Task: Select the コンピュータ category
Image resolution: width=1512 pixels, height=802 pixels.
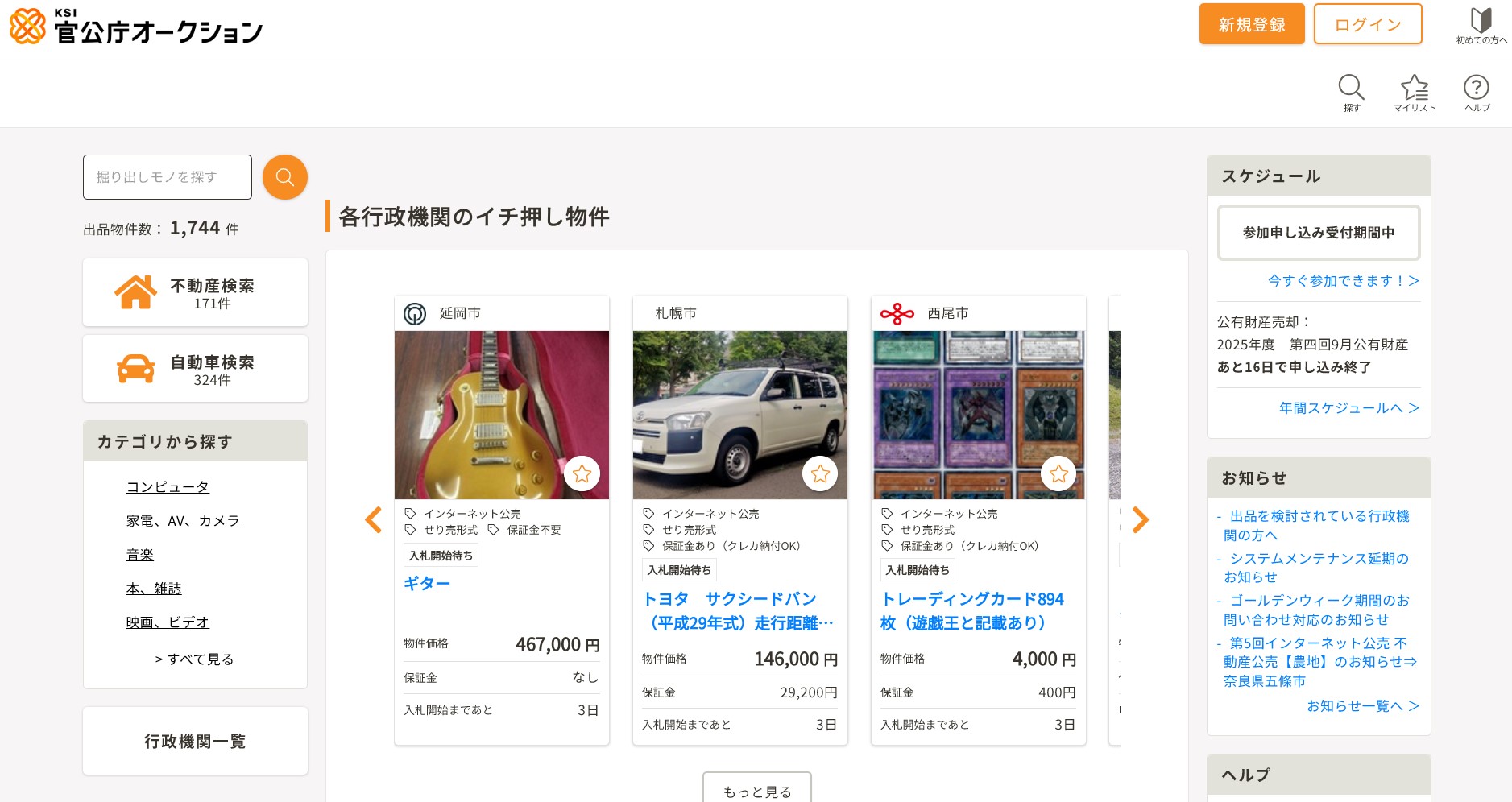Action: click(x=168, y=487)
